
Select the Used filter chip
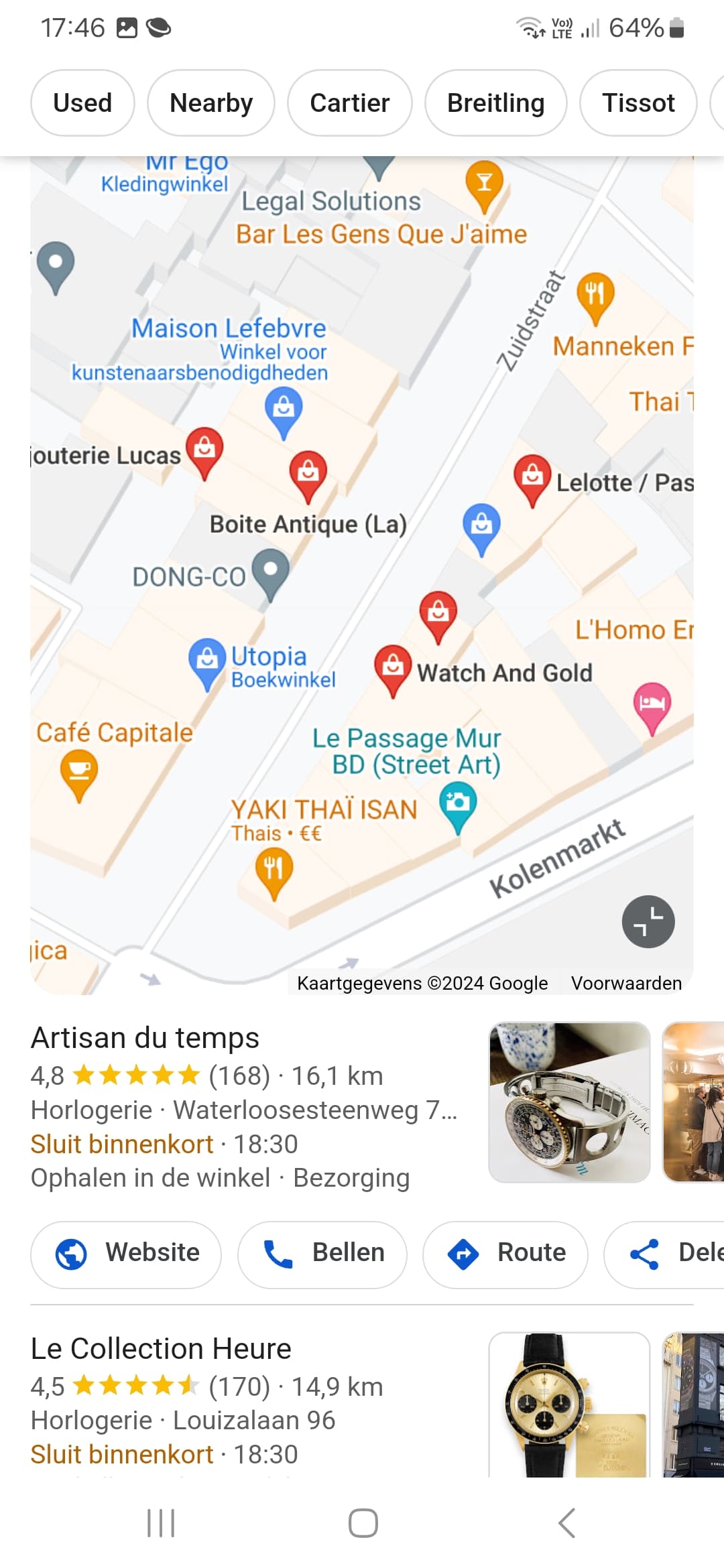[x=82, y=103]
